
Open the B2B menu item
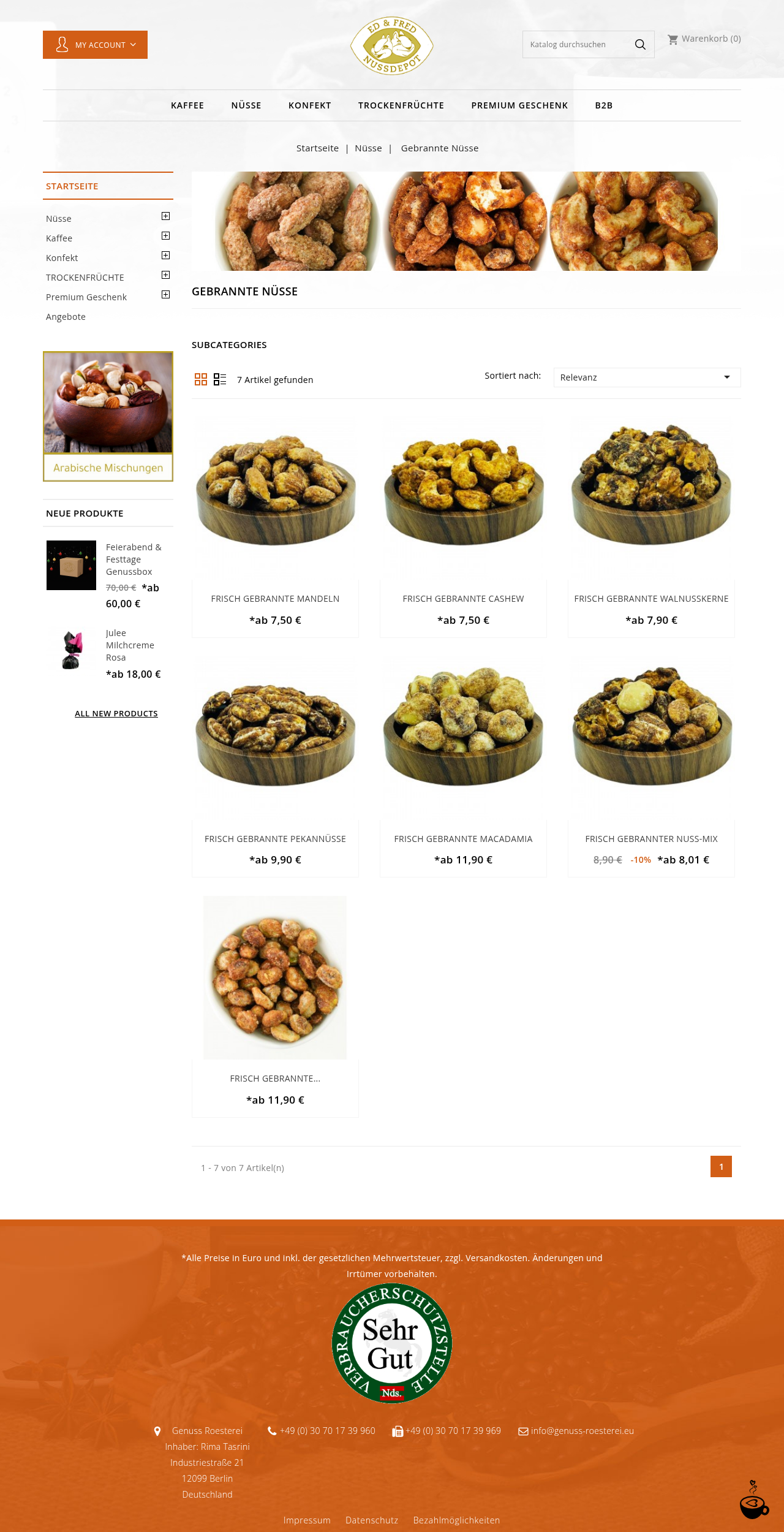603,105
